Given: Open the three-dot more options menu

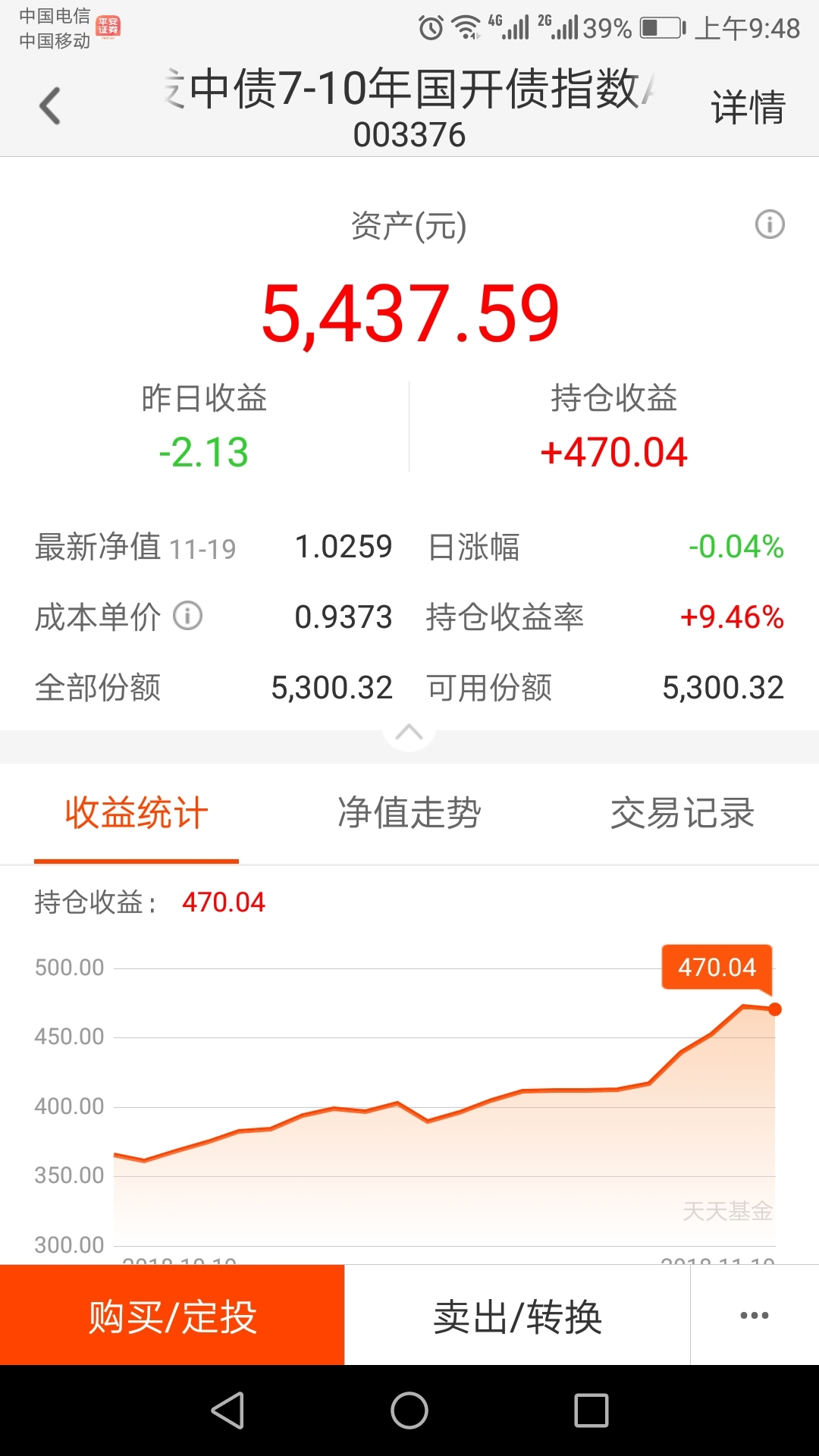Looking at the screenshot, I should pos(755,1315).
